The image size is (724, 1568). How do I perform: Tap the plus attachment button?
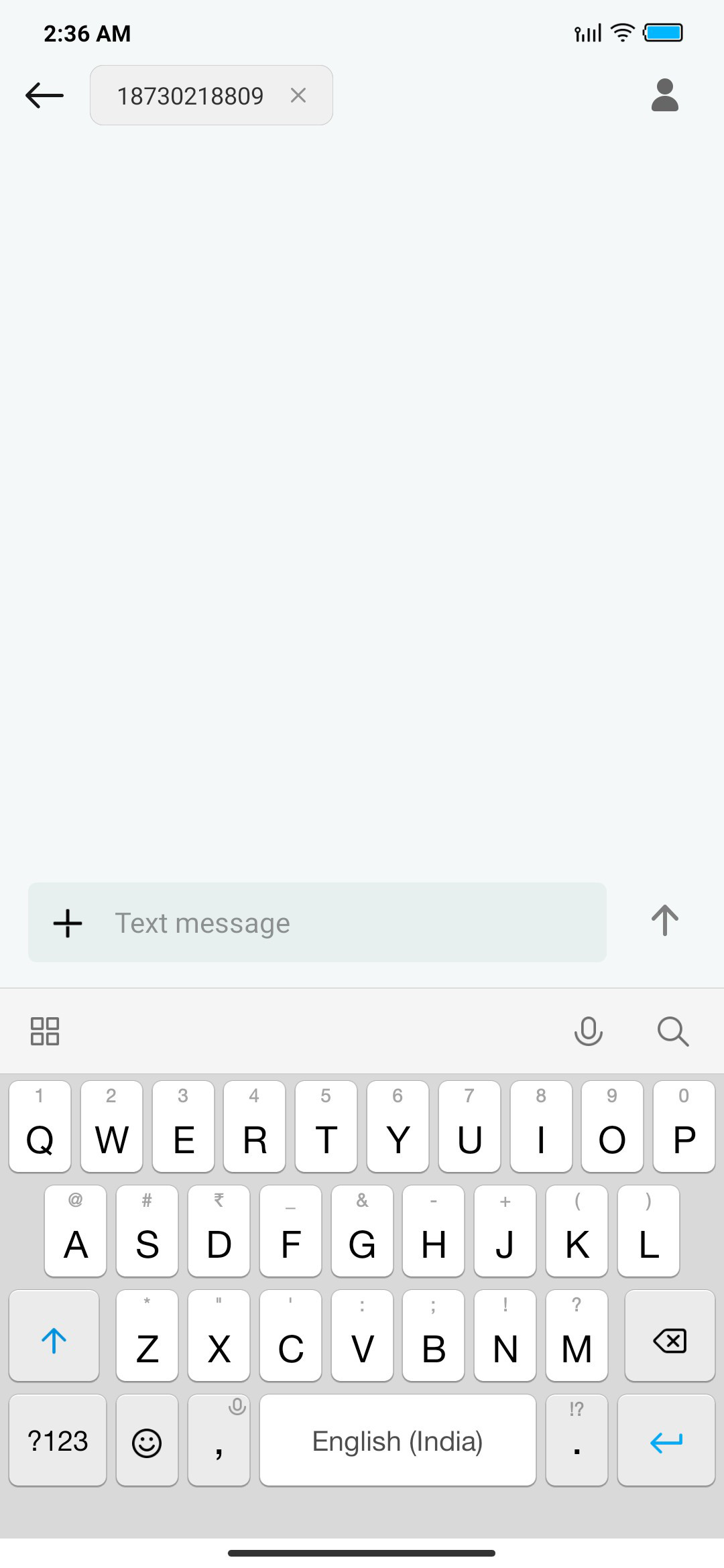tap(68, 923)
